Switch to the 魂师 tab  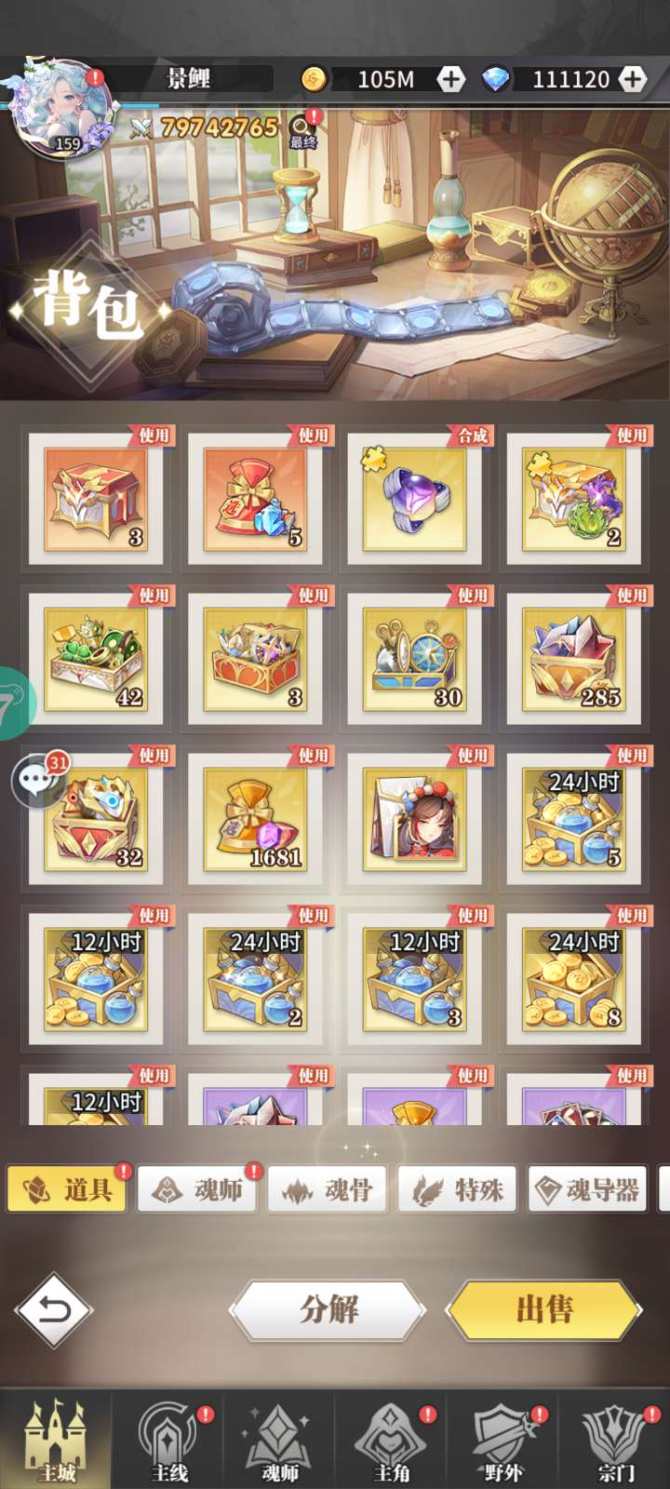[x=198, y=1190]
